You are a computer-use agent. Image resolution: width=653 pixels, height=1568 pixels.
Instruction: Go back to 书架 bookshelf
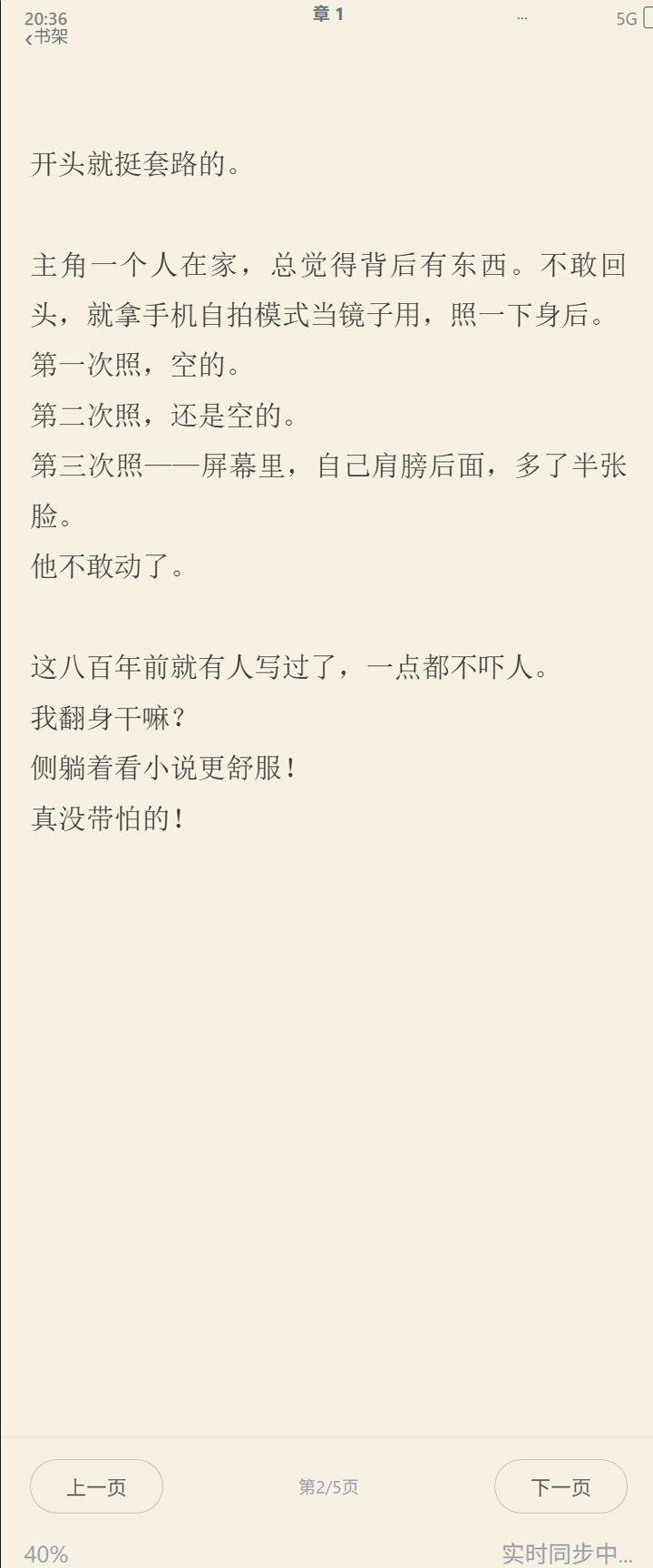[46, 37]
